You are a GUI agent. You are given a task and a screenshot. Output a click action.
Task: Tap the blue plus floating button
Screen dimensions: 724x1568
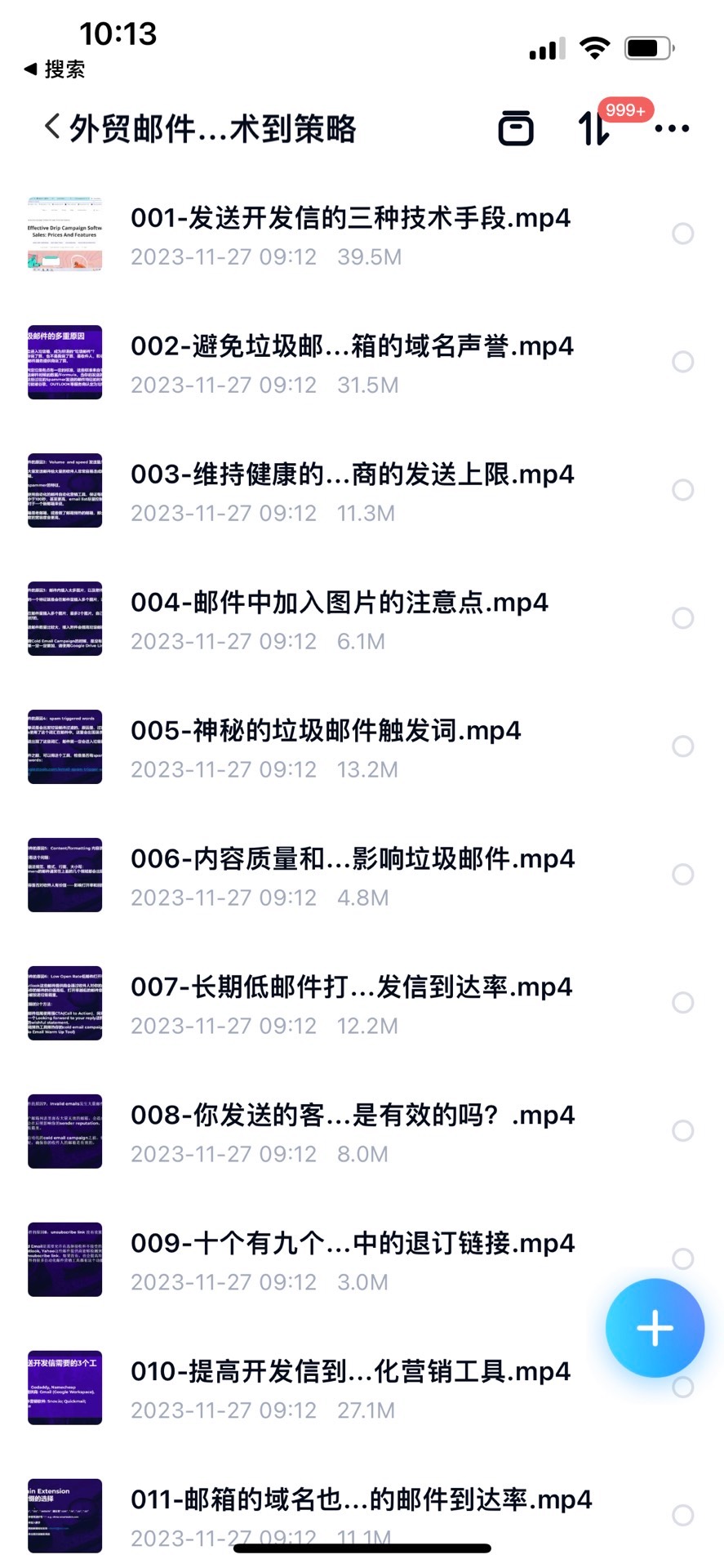click(655, 1328)
